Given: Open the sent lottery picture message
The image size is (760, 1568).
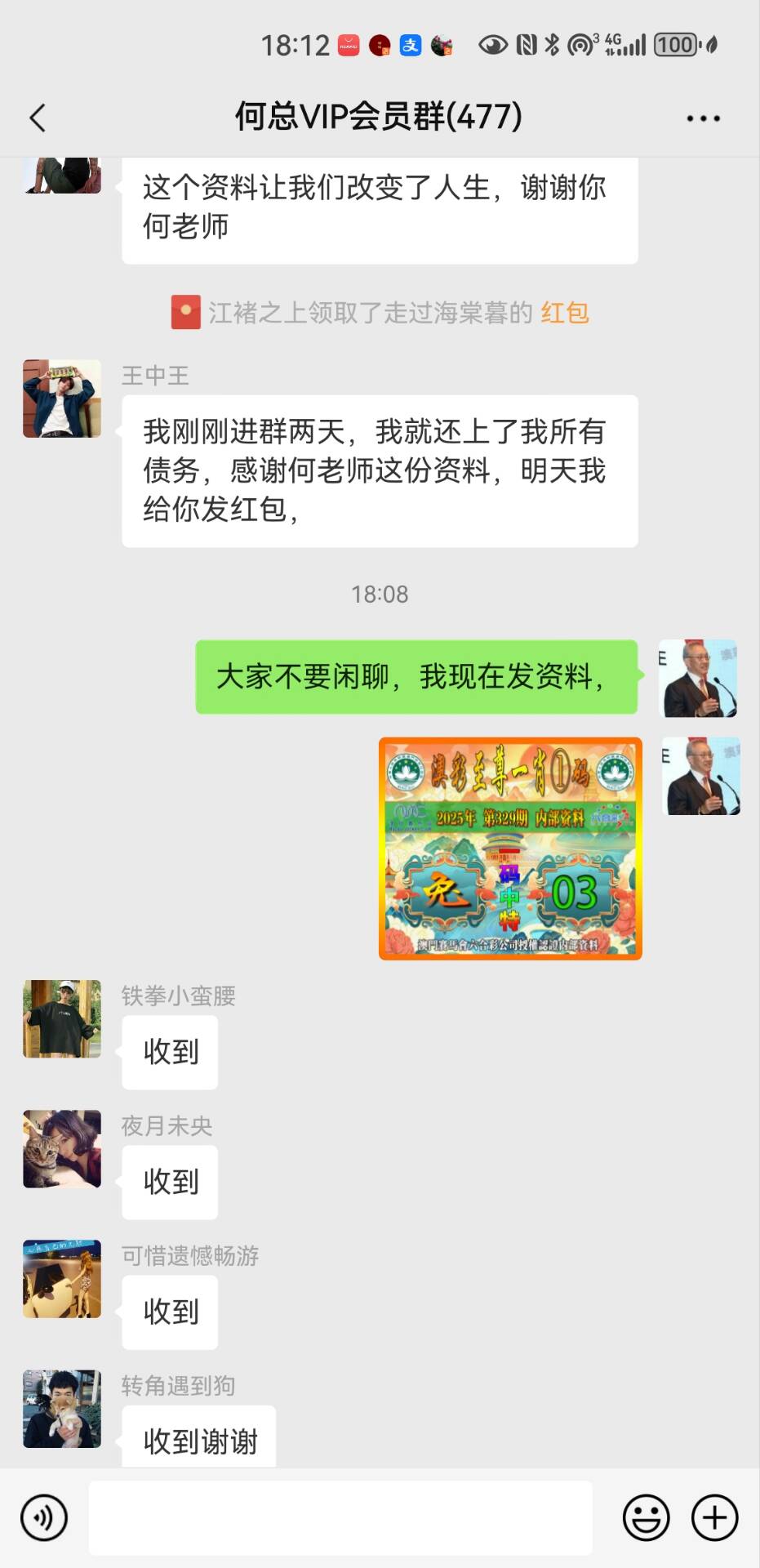Looking at the screenshot, I should coord(510,849).
